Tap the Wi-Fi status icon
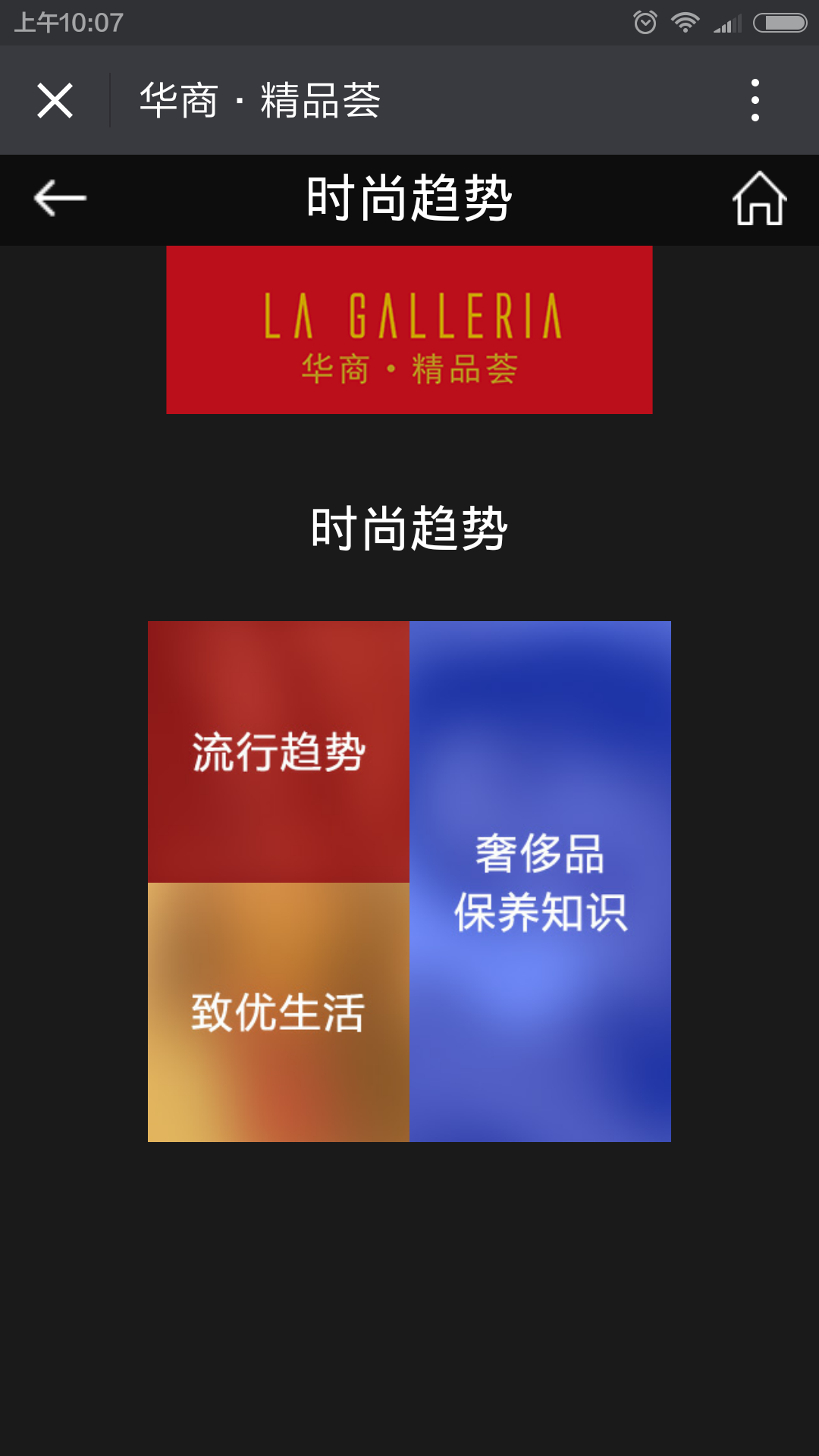The width and height of the screenshot is (819, 1456). point(685,22)
